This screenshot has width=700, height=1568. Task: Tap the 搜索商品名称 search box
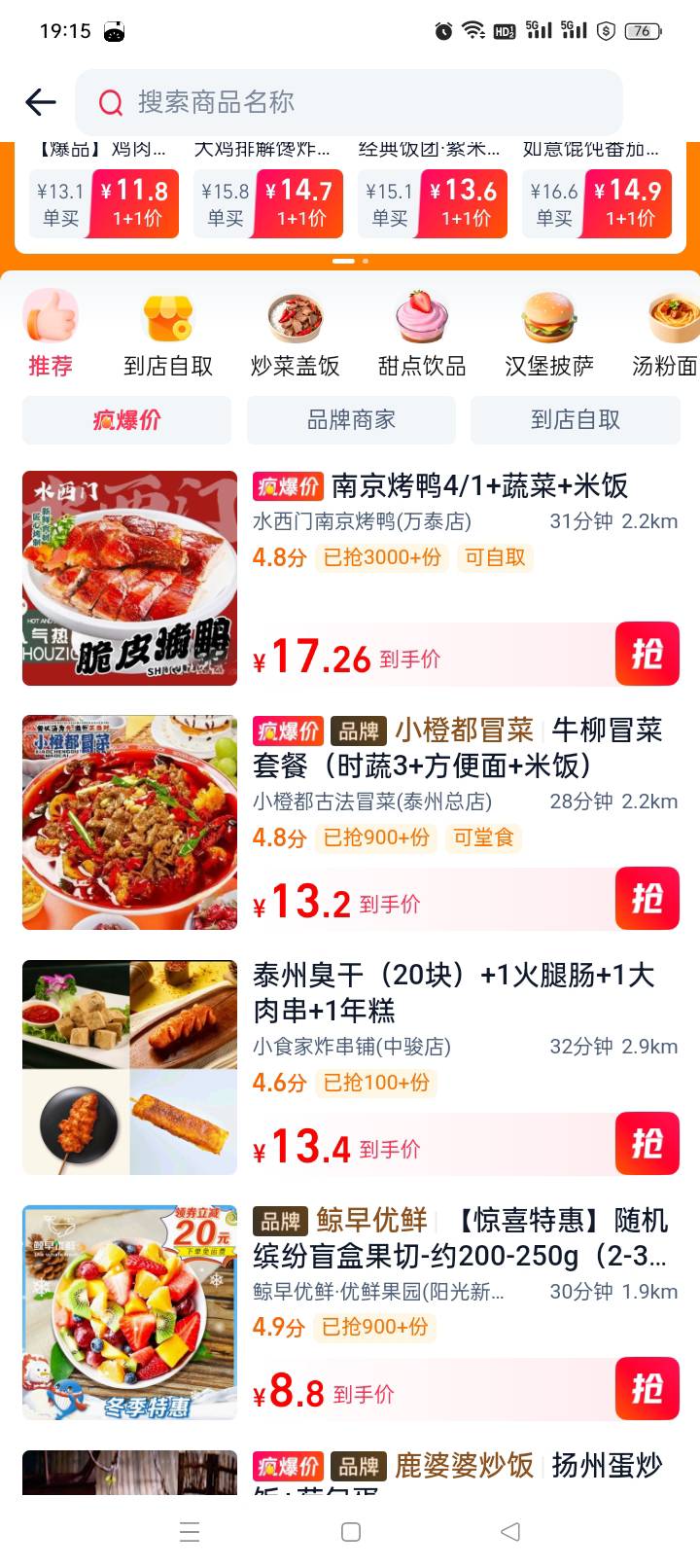350,102
